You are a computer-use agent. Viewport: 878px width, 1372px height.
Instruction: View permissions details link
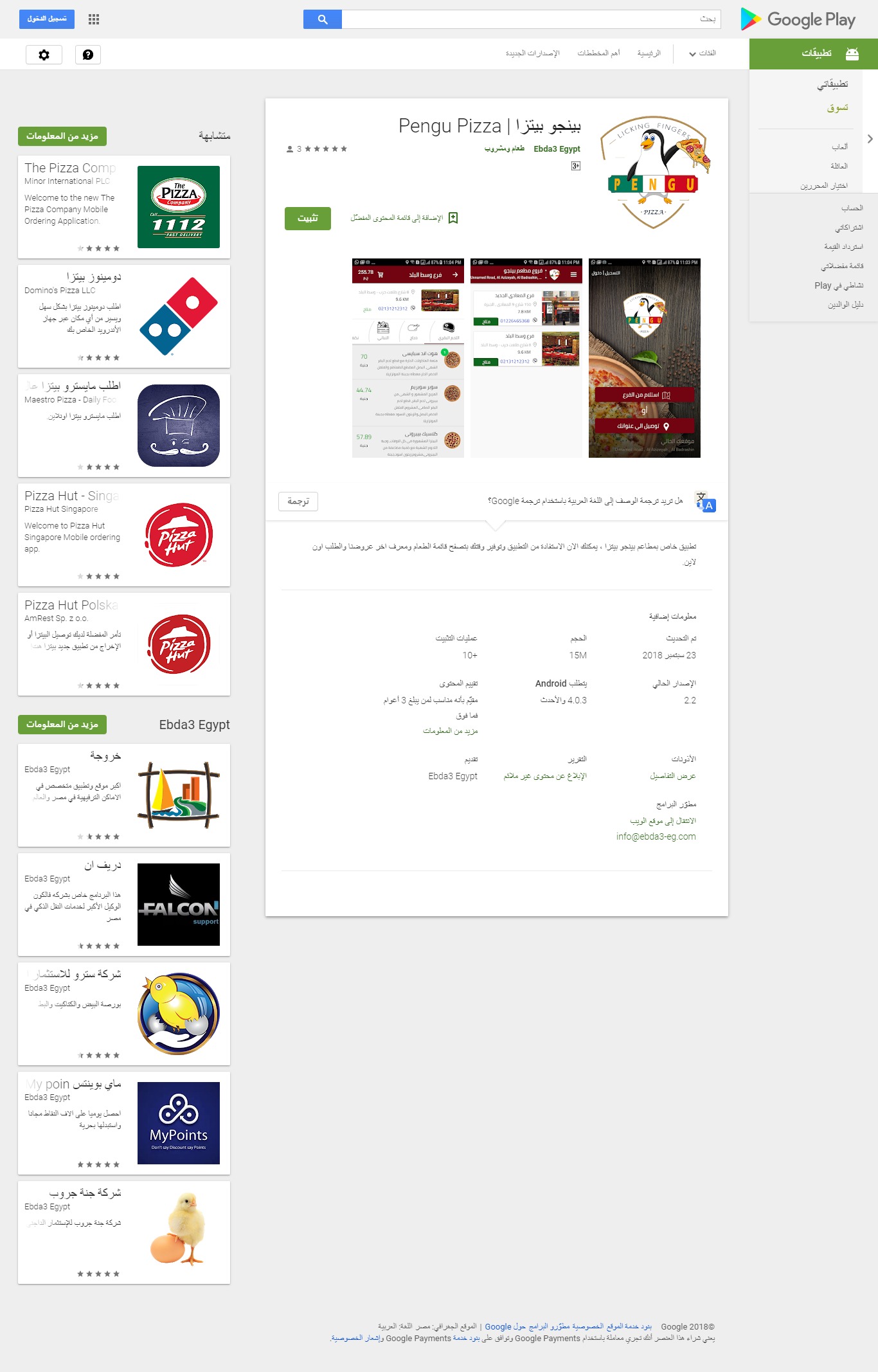click(673, 776)
